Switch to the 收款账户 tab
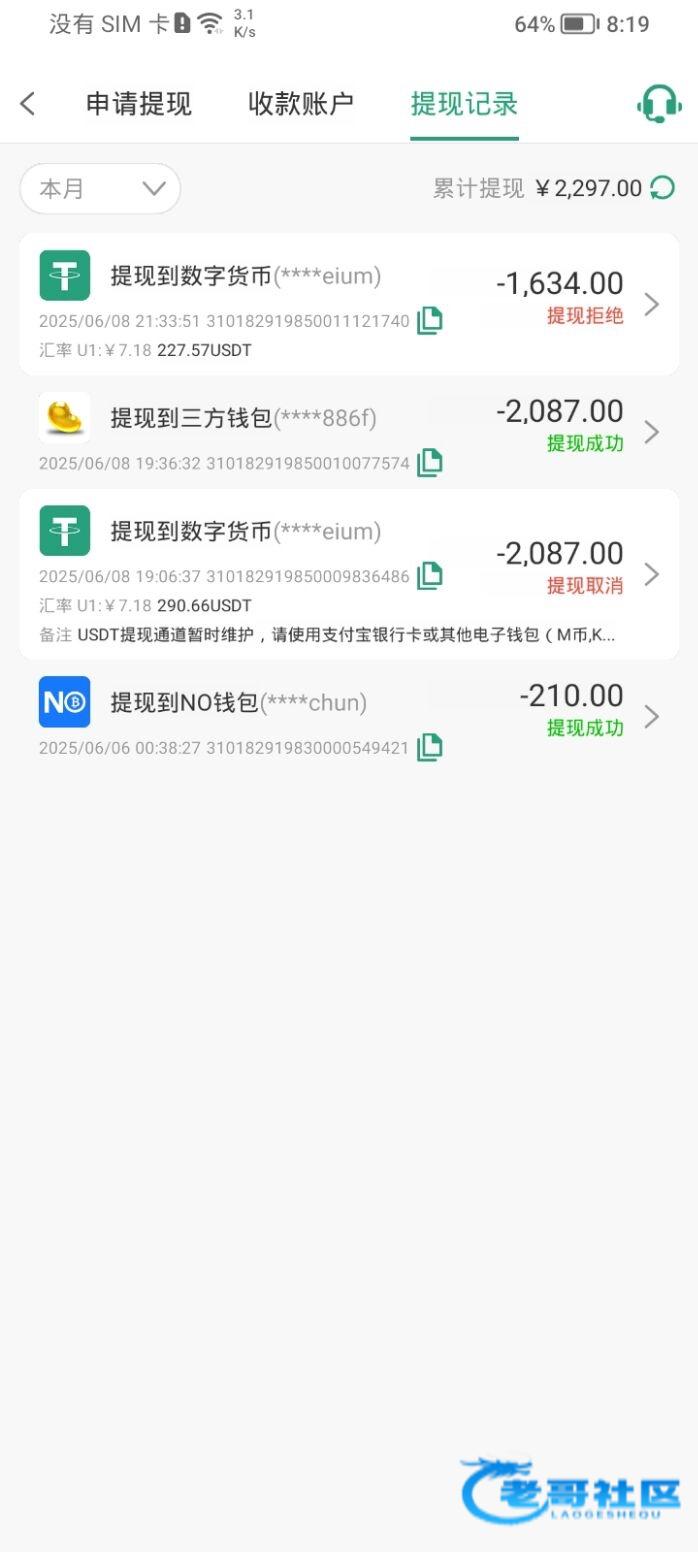698x1552 pixels. tap(300, 103)
